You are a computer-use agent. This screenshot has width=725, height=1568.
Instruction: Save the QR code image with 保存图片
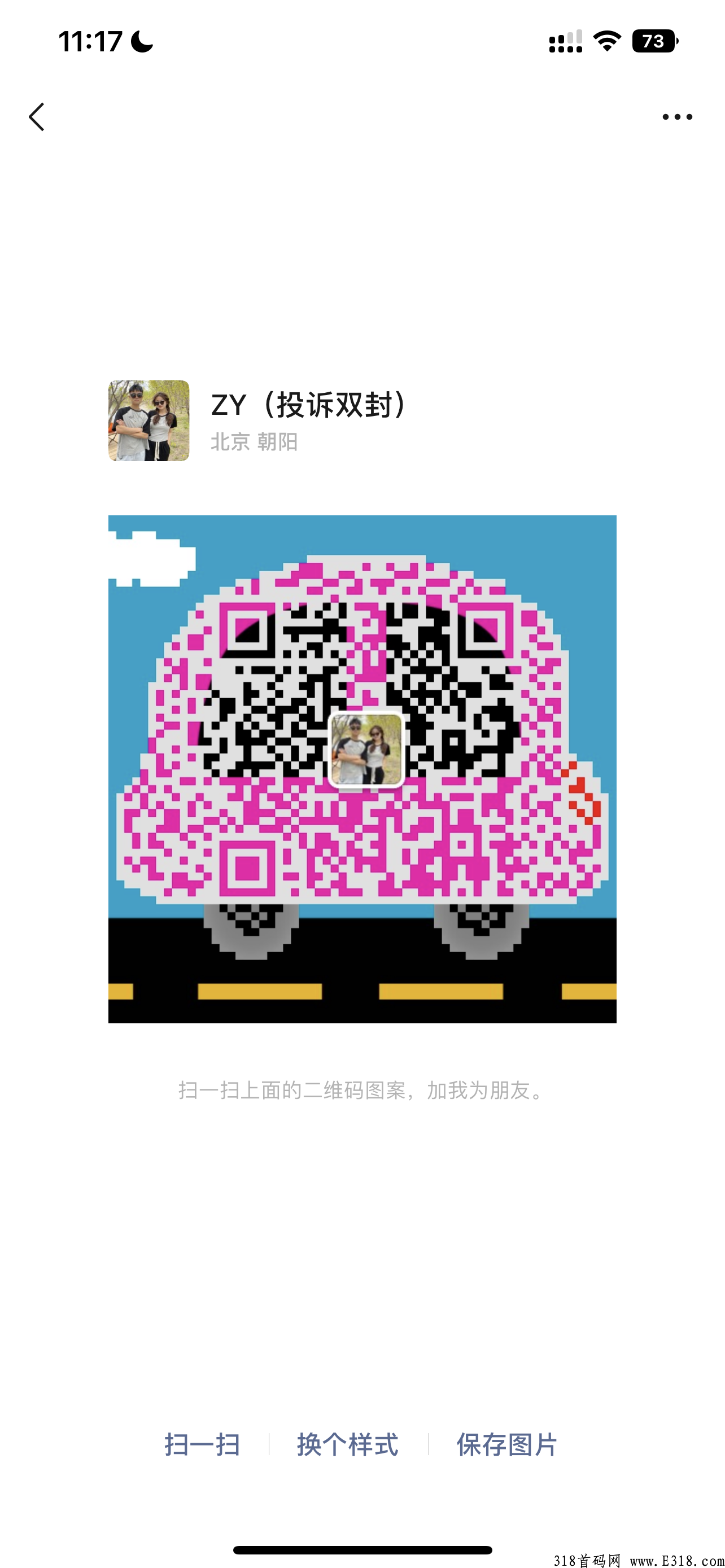point(506,1444)
